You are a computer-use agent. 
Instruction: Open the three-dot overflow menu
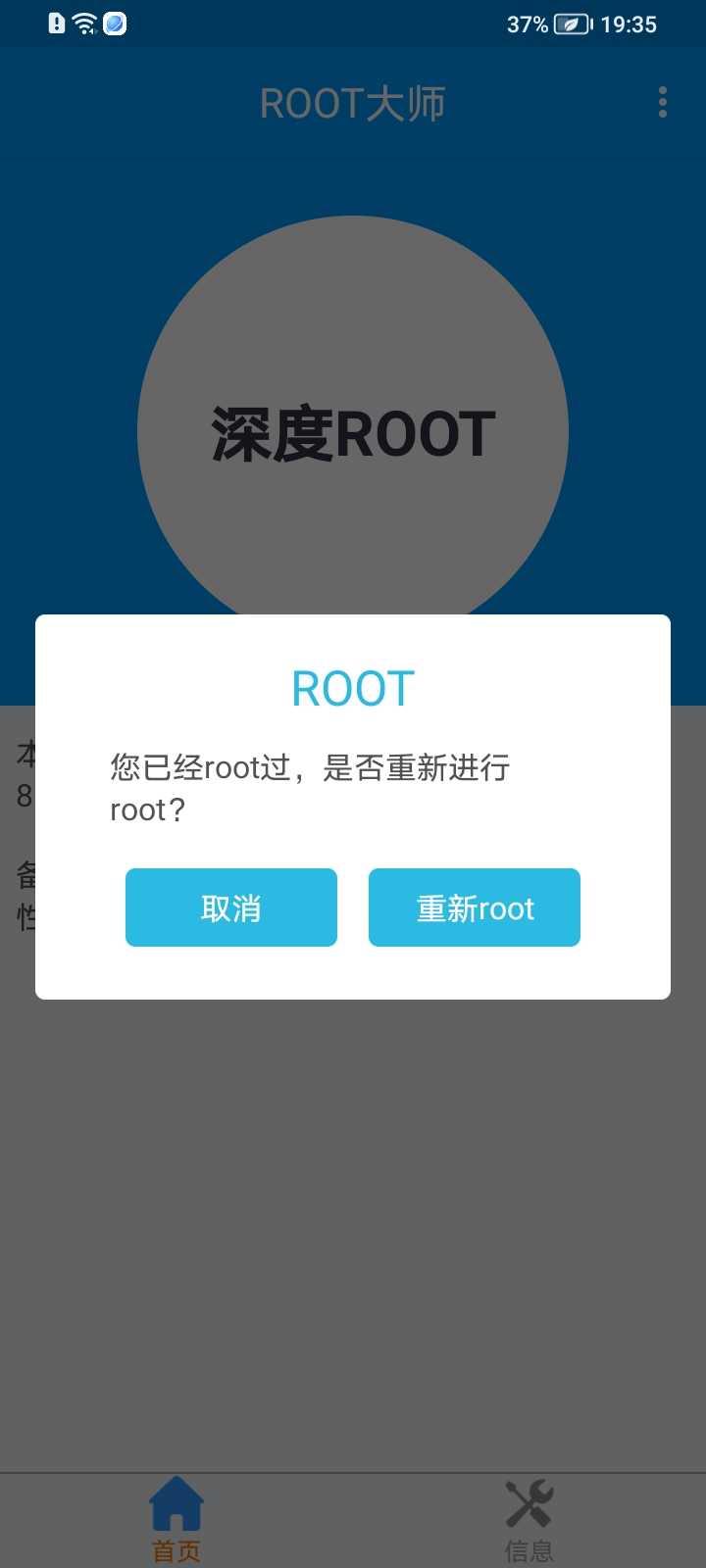[663, 102]
